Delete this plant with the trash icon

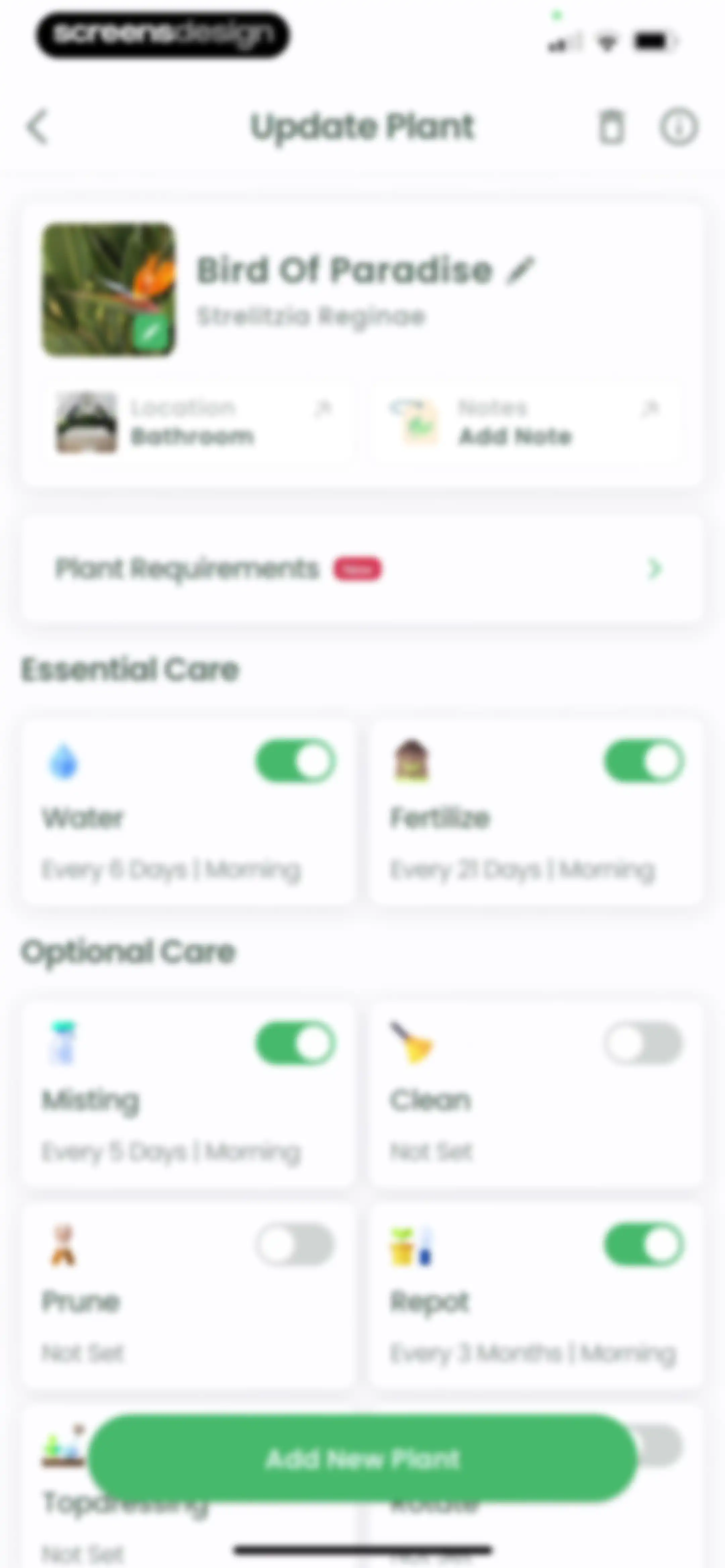tap(611, 127)
